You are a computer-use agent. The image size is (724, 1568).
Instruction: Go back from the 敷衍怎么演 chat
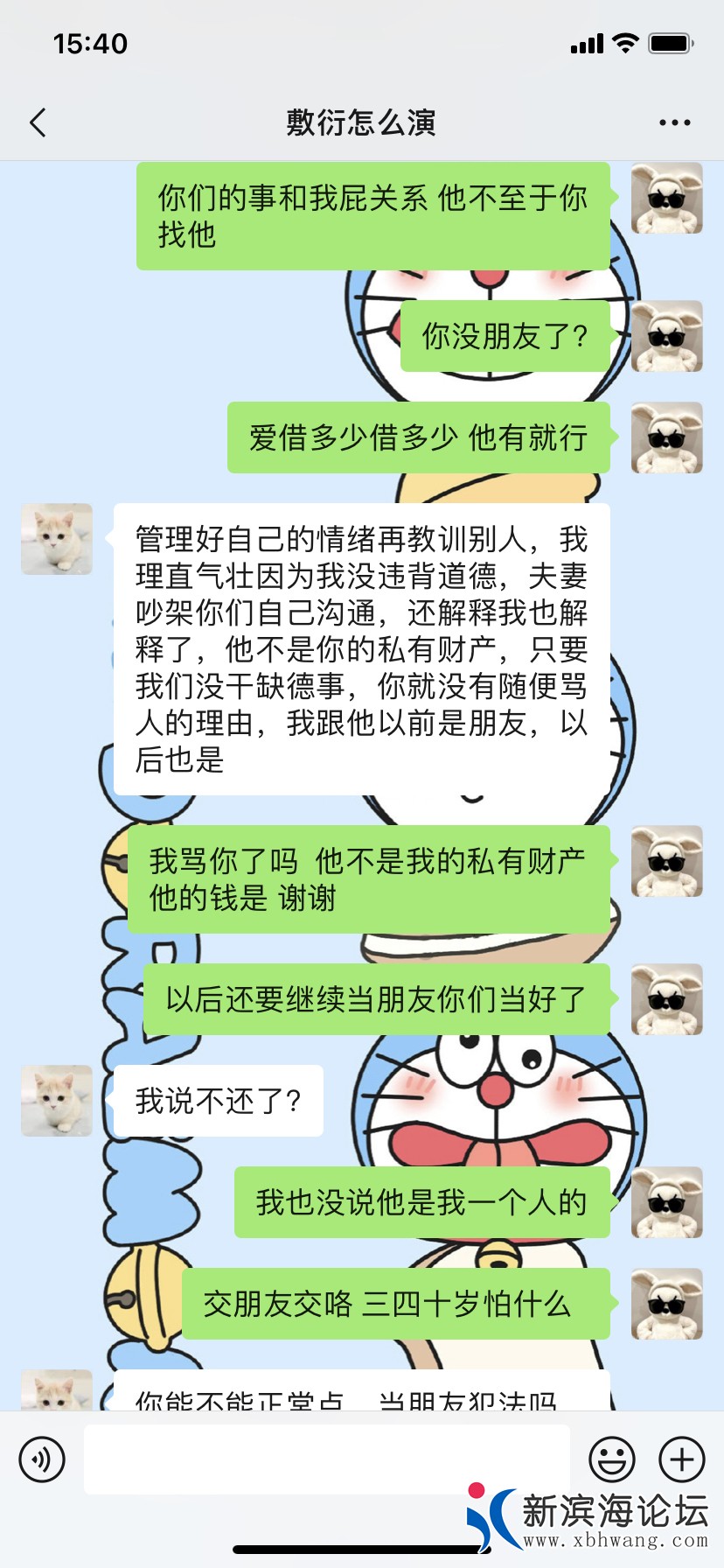point(38,122)
